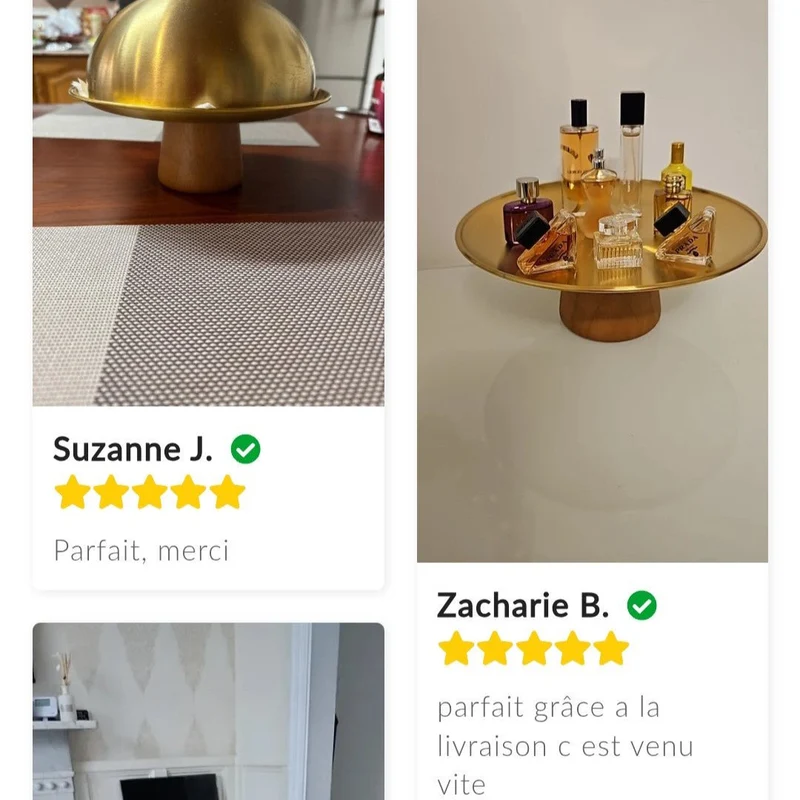Open Zacharie B.'s perfume tray review photo
This screenshot has width=800, height=800.
pyautogui.click(x=592, y=281)
